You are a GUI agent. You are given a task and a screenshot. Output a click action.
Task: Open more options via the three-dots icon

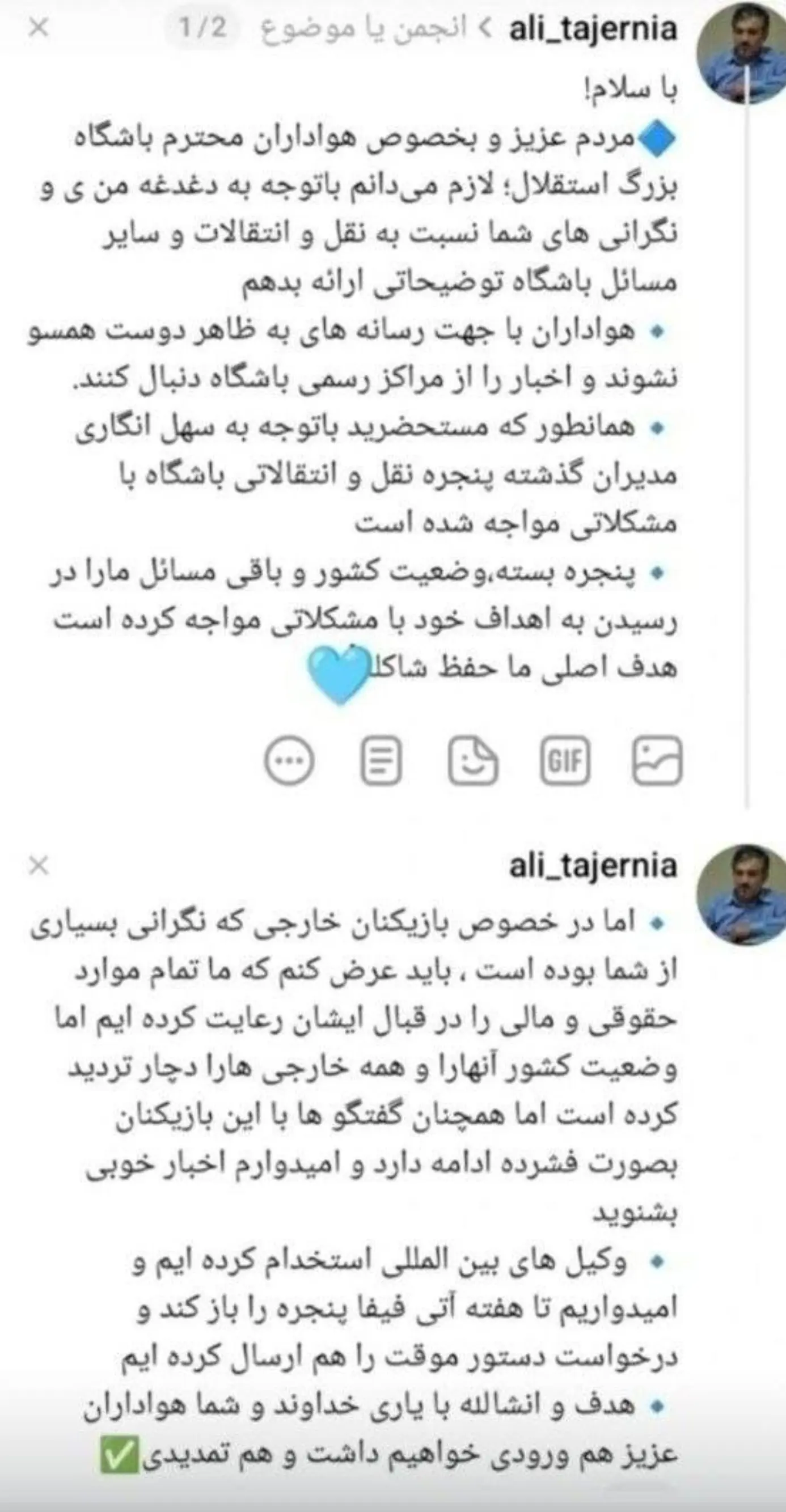click(x=289, y=760)
